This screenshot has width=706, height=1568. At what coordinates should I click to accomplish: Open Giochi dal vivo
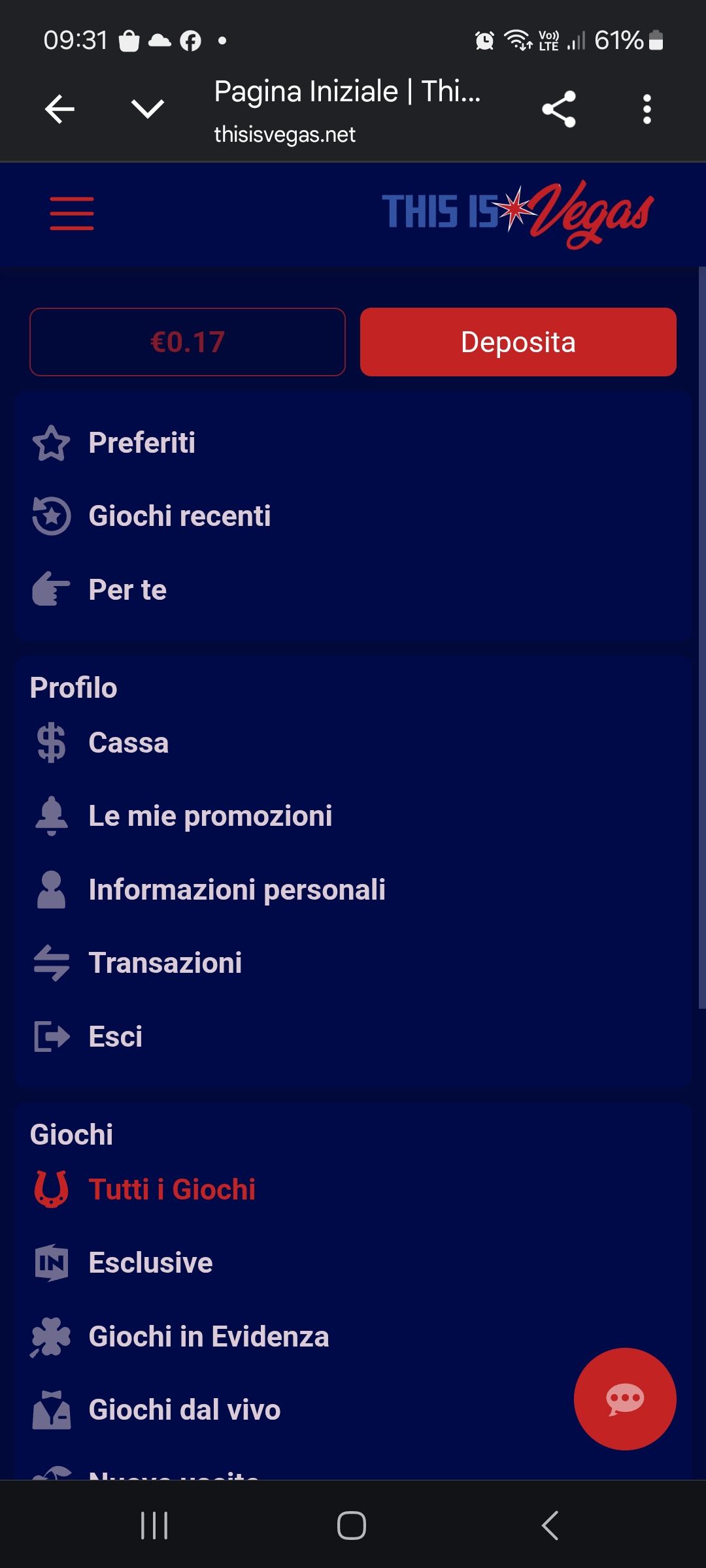(x=184, y=1410)
